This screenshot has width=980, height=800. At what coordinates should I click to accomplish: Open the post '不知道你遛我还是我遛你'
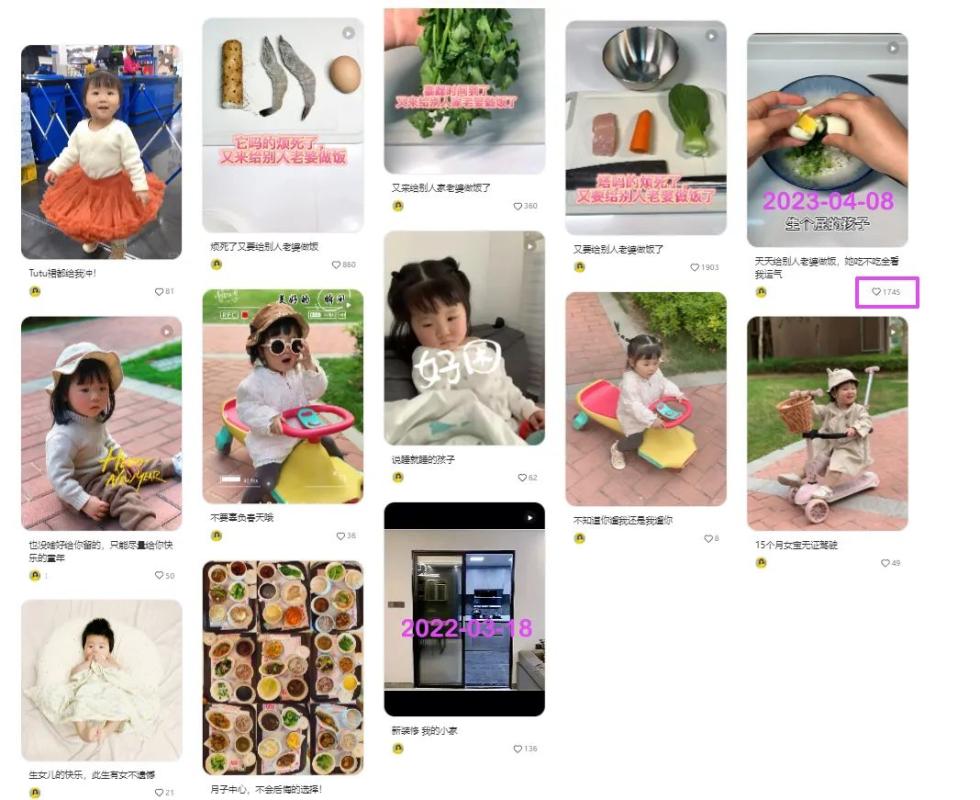[645, 398]
